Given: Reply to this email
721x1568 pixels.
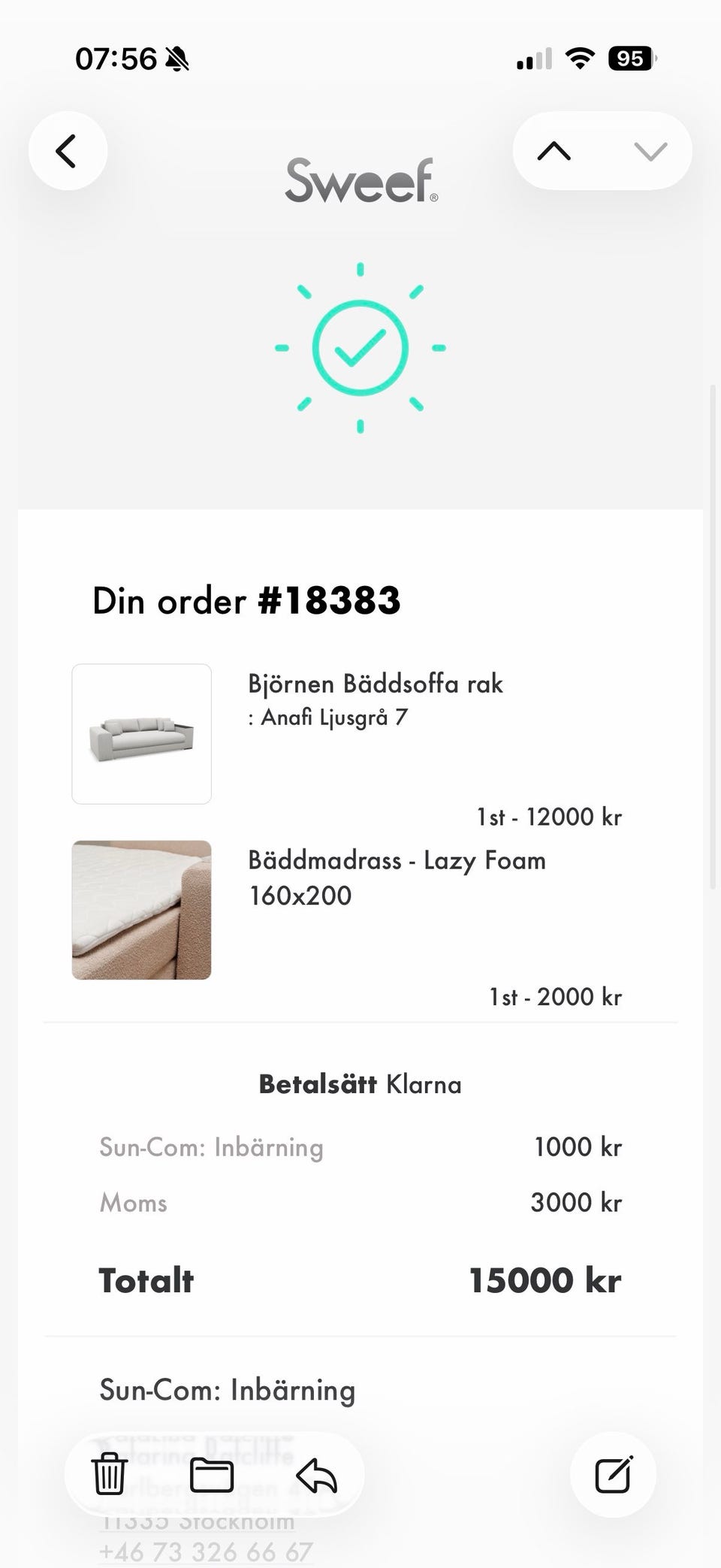Looking at the screenshot, I should (316, 1475).
